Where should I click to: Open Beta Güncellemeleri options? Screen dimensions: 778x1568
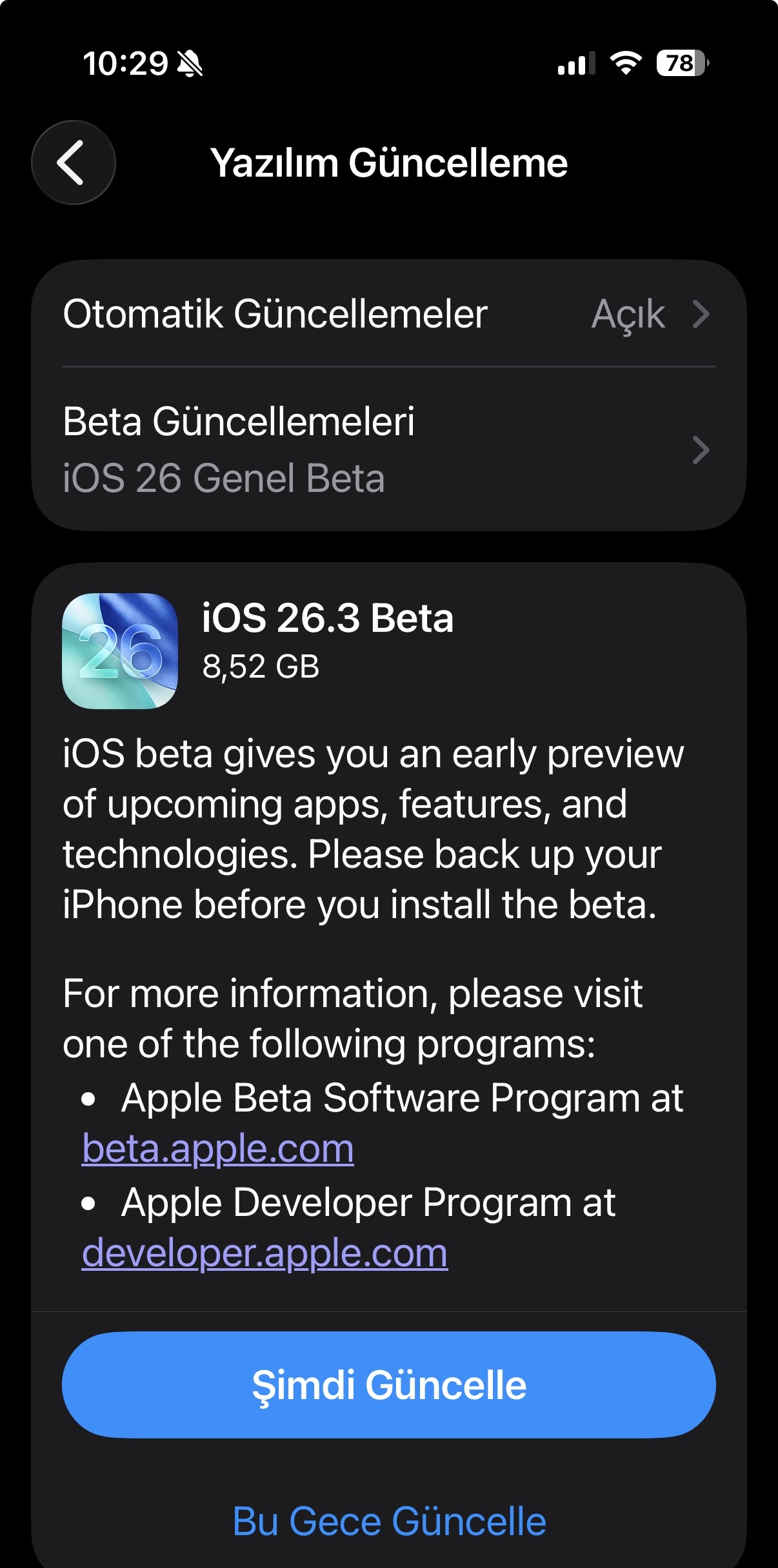click(x=389, y=449)
